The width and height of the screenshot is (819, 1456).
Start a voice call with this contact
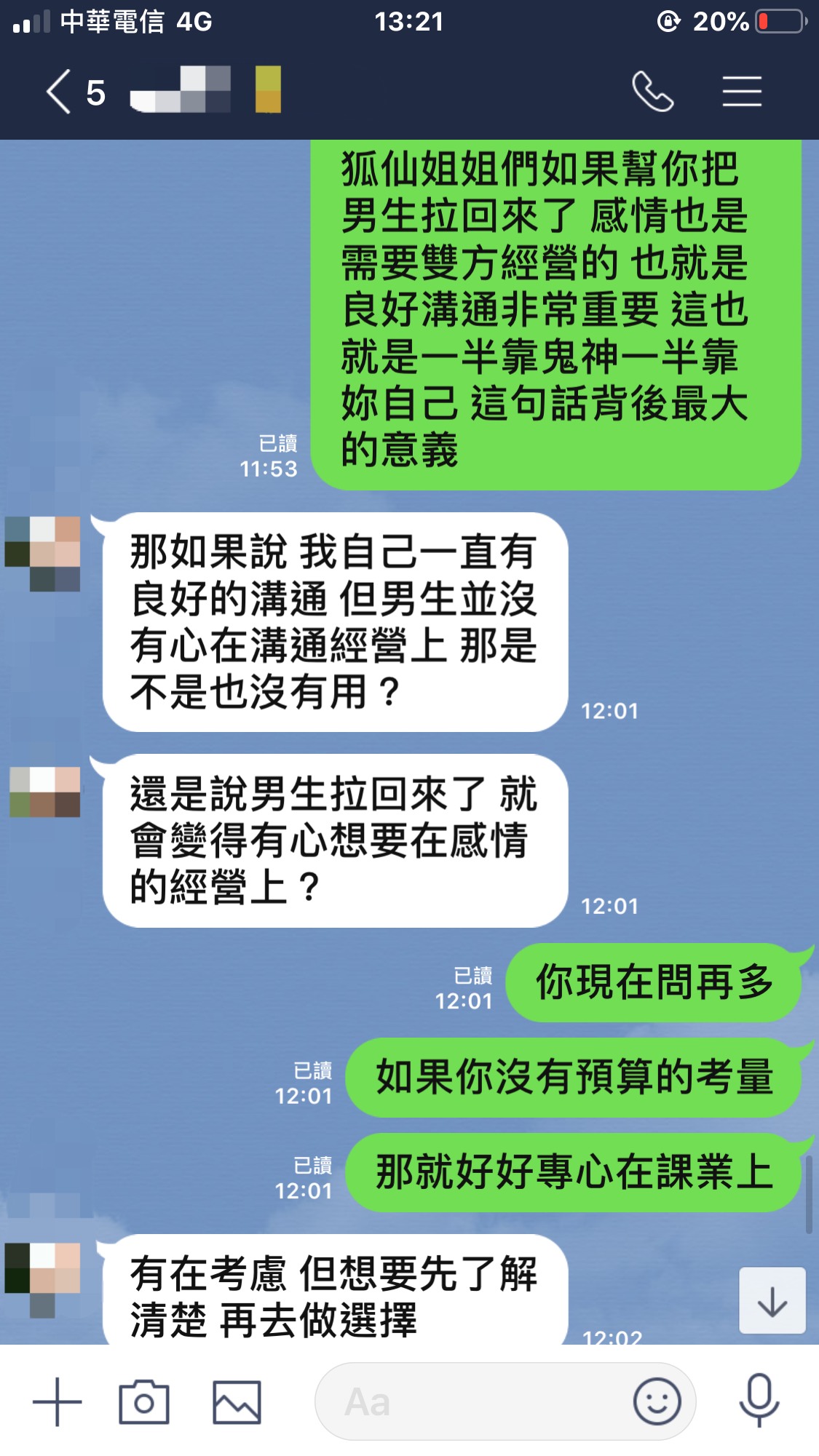point(653,92)
